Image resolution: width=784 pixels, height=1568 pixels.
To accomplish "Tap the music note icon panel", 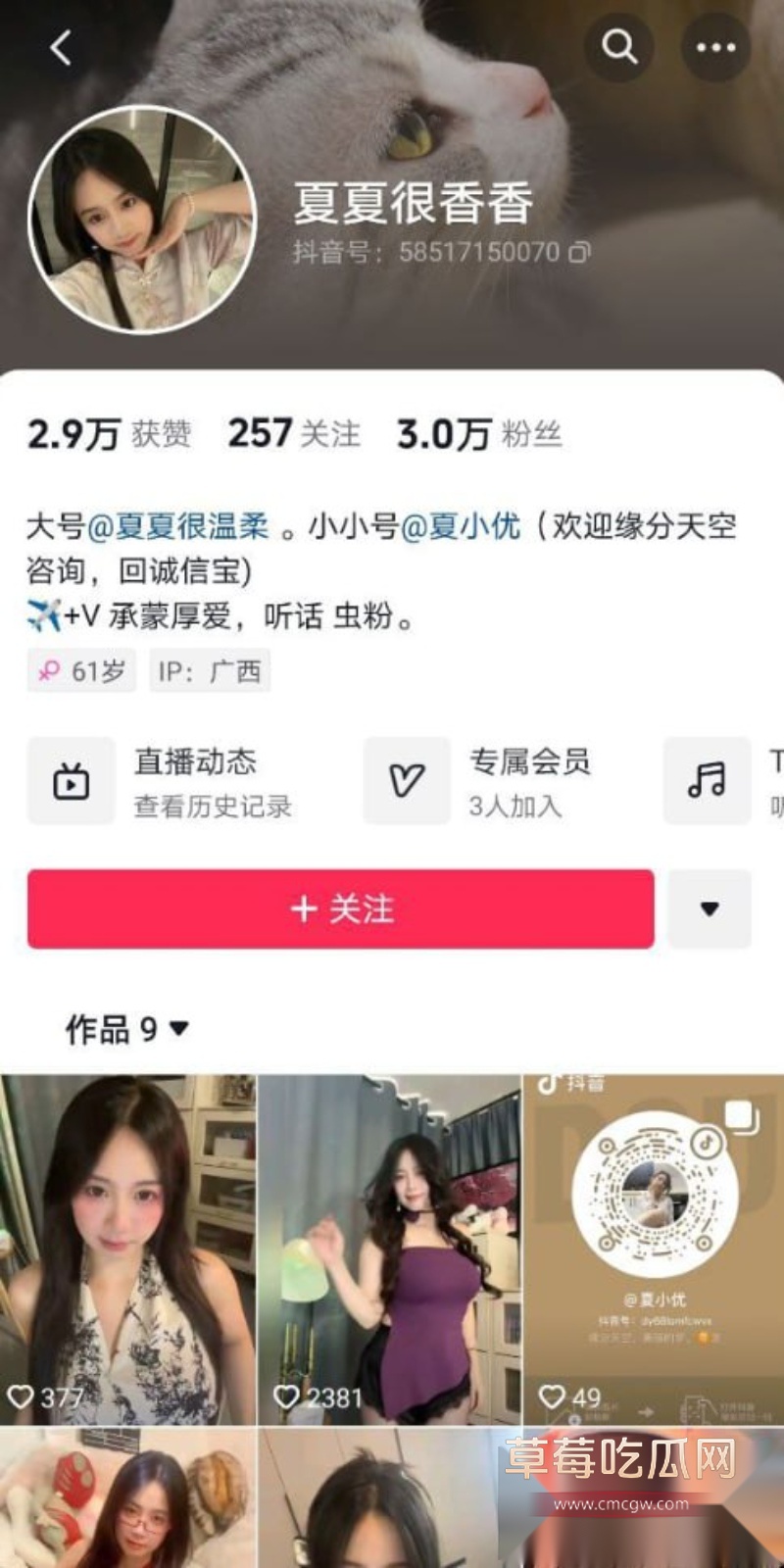I will coord(707,781).
